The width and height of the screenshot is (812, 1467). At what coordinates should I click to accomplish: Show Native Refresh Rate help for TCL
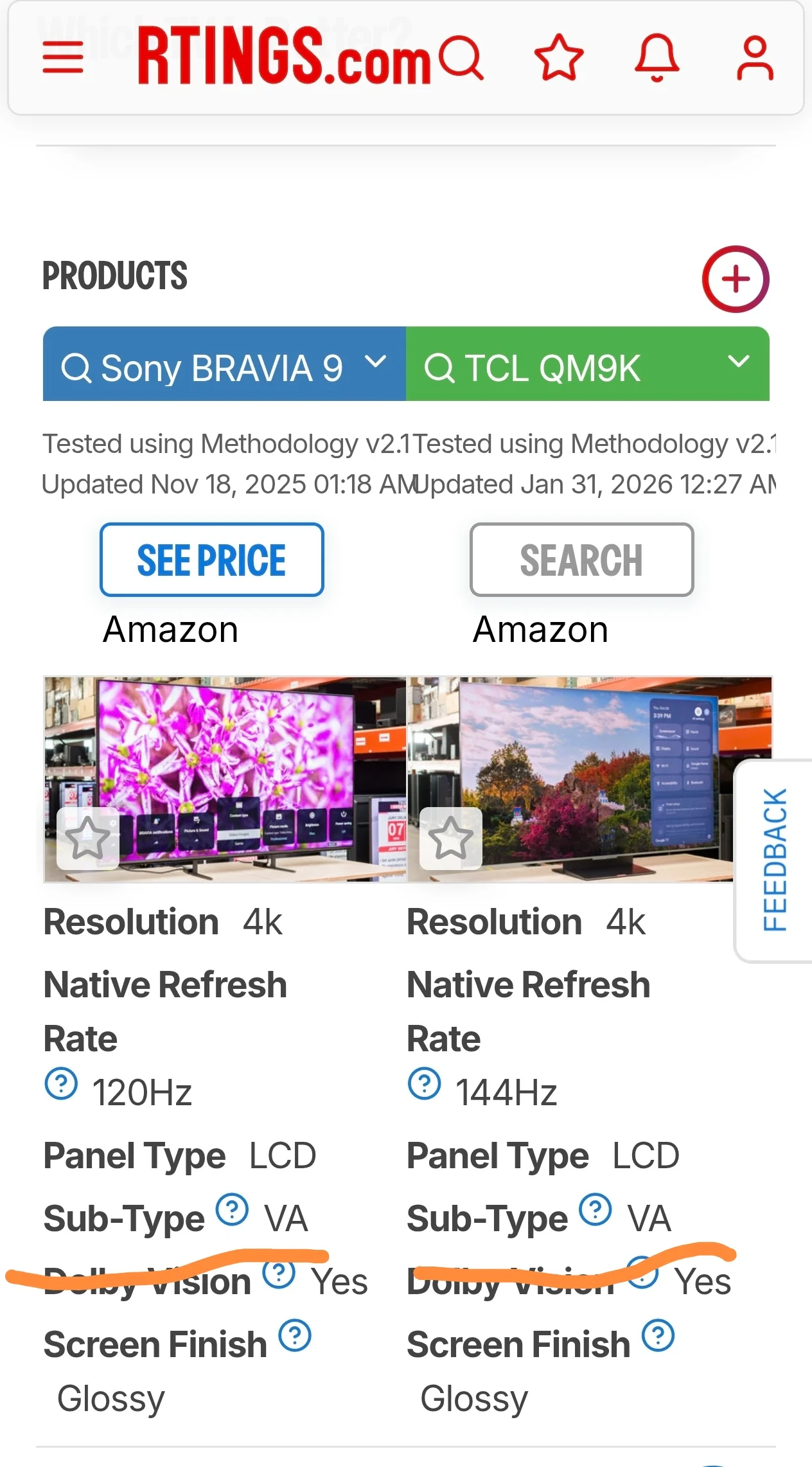point(425,1084)
